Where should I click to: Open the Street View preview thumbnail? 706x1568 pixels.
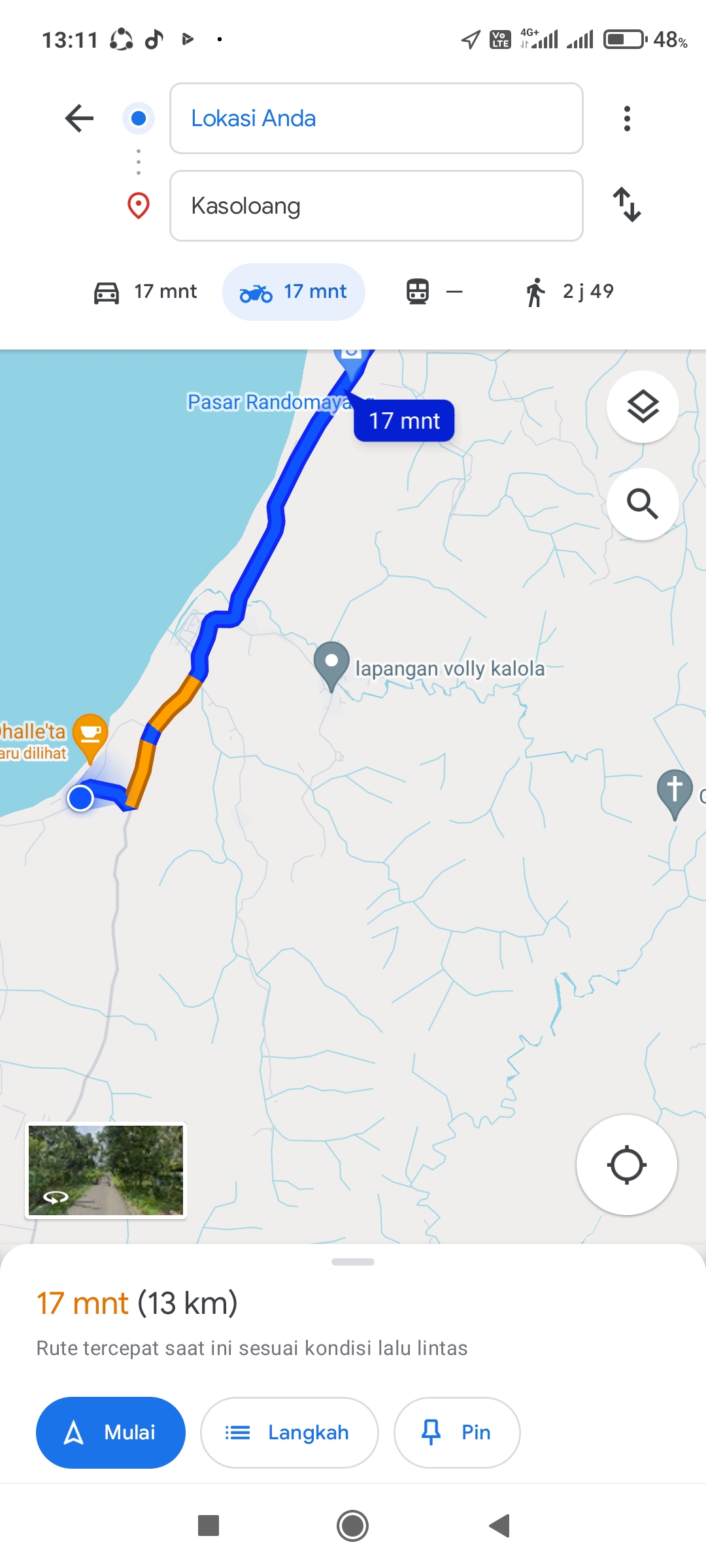coord(106,1170)
